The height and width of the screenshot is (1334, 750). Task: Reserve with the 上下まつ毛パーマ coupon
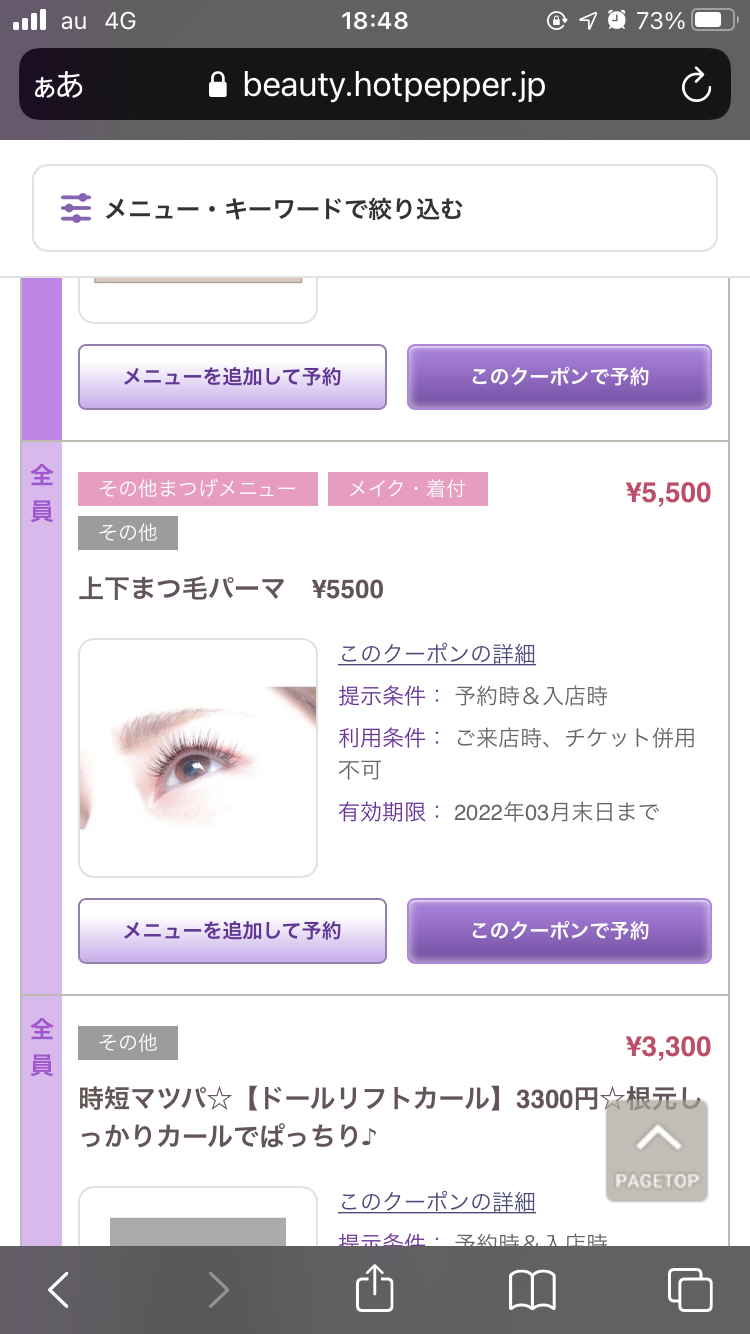pyautogui.click(x=559, y=930)
